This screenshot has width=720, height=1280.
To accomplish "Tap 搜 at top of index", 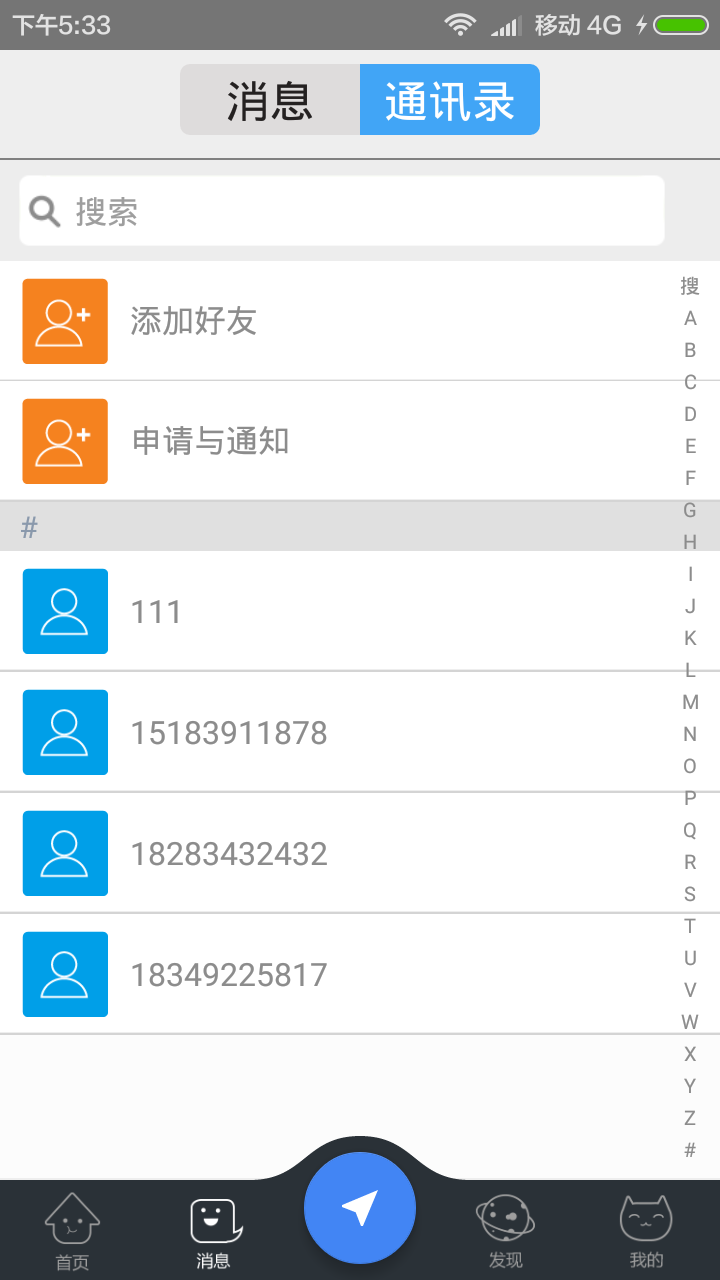I will click(690, 286).
